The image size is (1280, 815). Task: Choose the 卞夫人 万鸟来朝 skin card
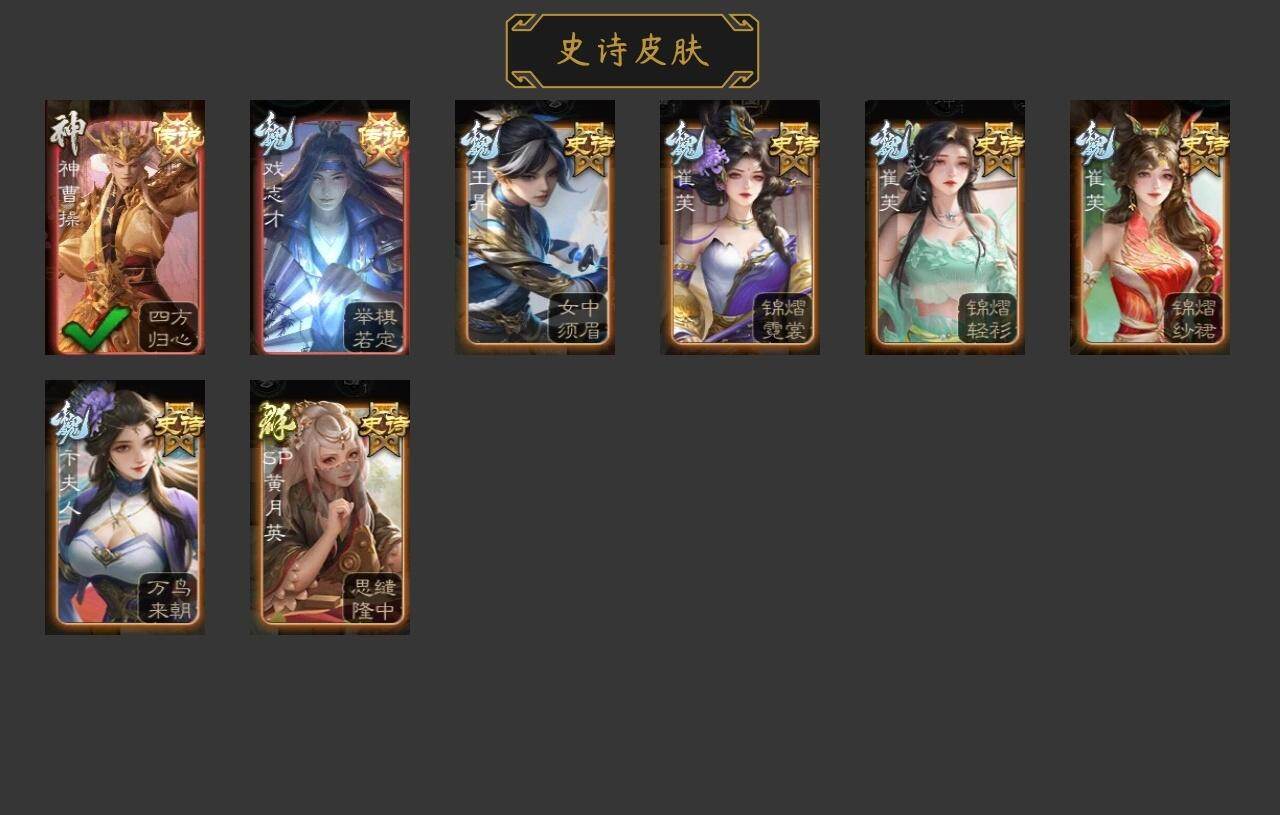[x=125, y=507]
